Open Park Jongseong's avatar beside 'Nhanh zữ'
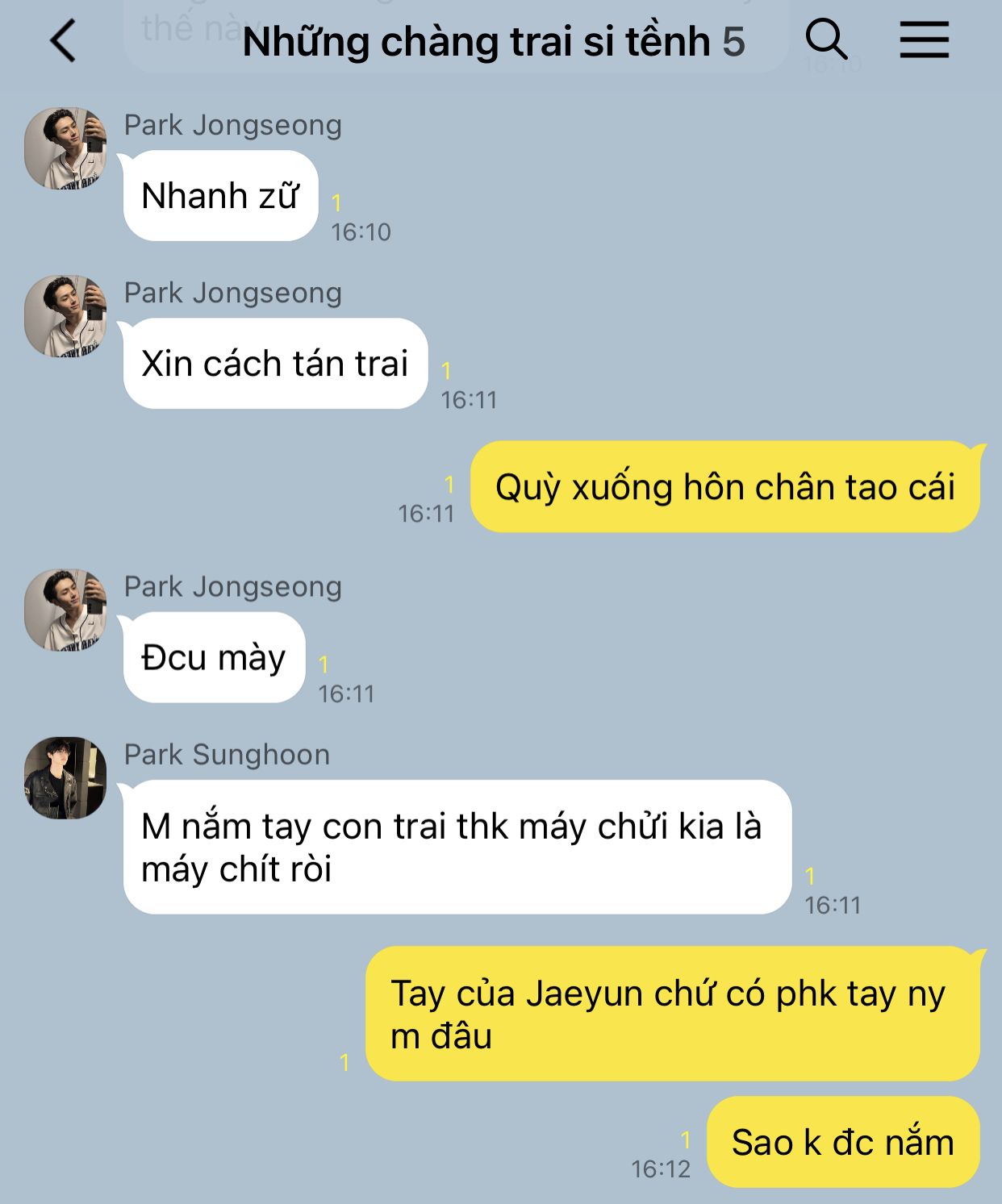This screenshot has height=1204, width=1002. click(65, 148)
